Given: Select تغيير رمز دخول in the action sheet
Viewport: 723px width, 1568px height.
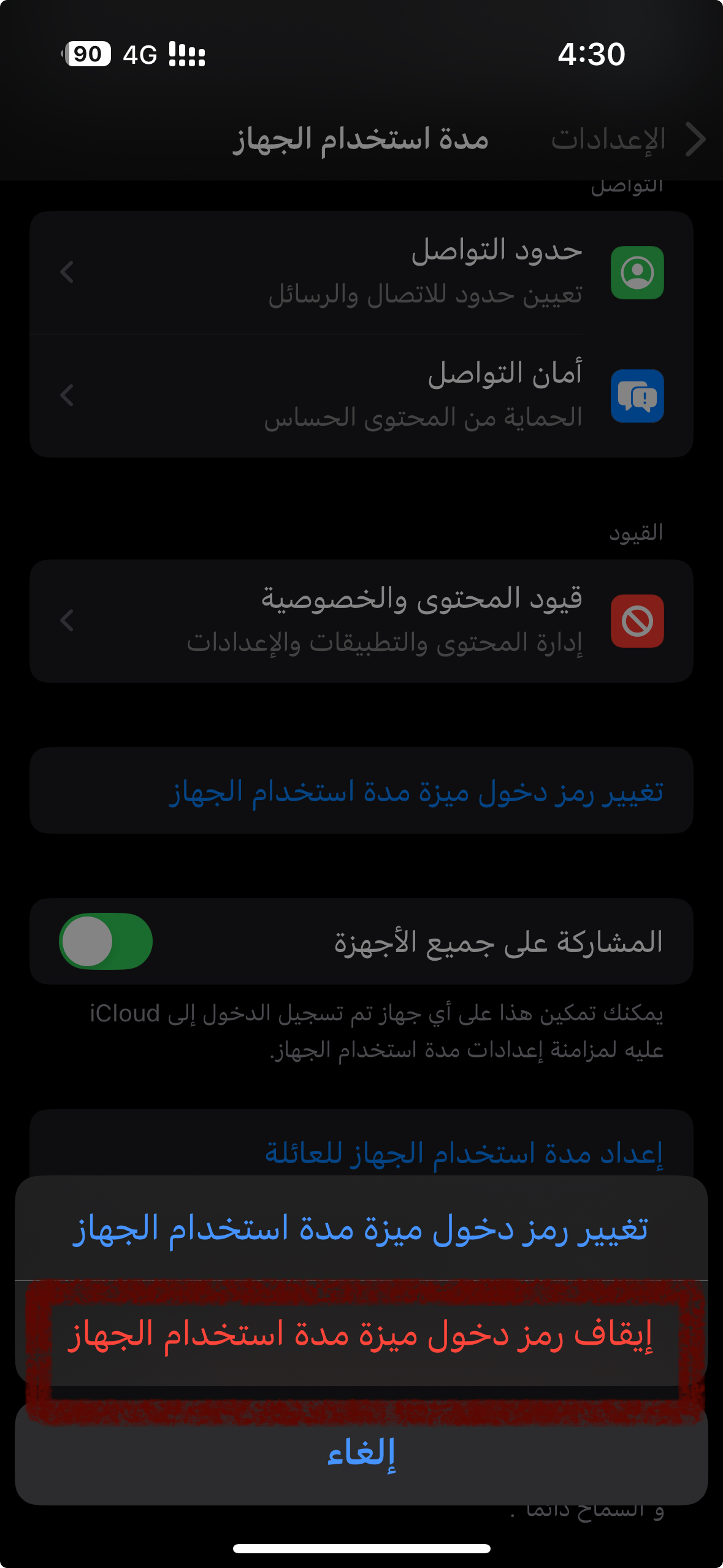Looking at the screenshot, I should tap(361, 1229).
